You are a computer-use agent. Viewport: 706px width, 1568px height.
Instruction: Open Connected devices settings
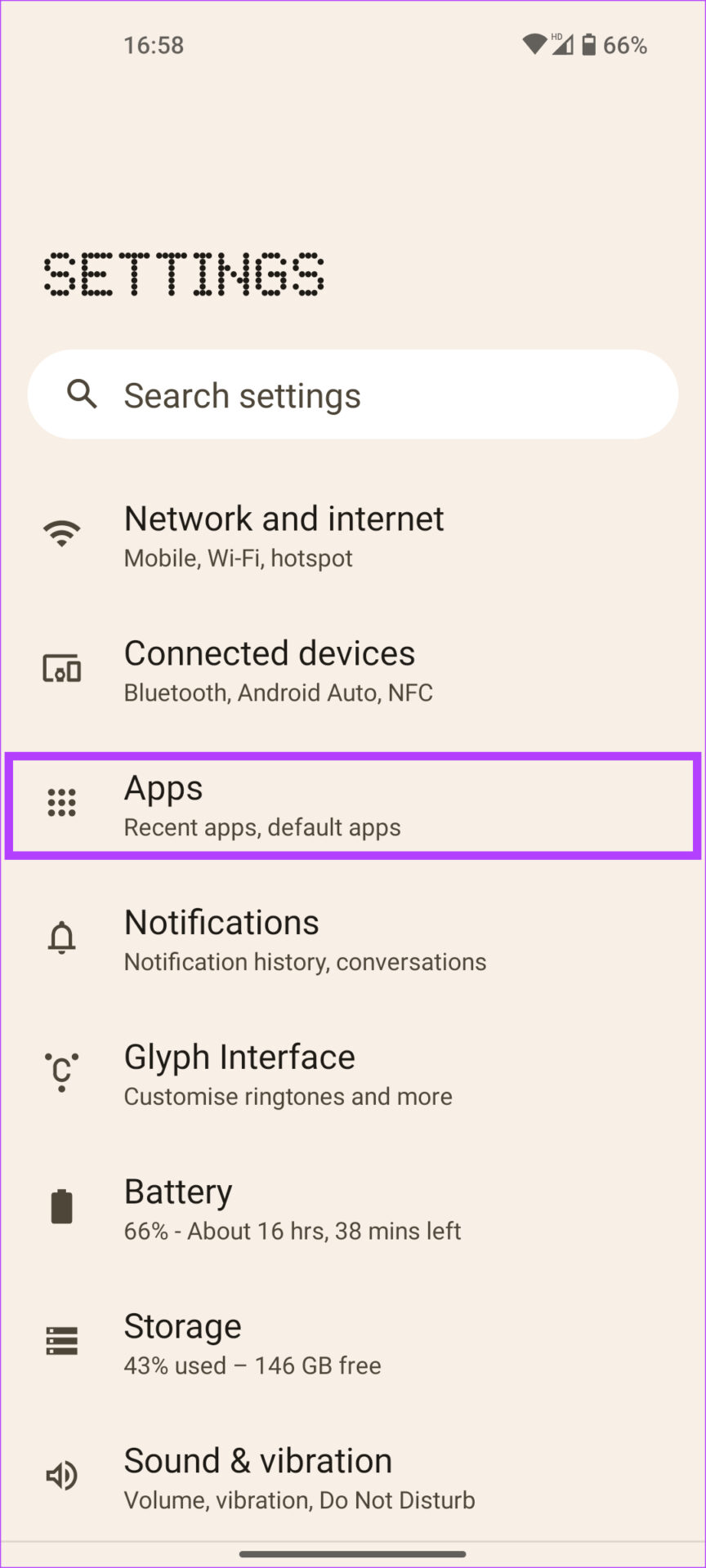click(x=353, y=671)
